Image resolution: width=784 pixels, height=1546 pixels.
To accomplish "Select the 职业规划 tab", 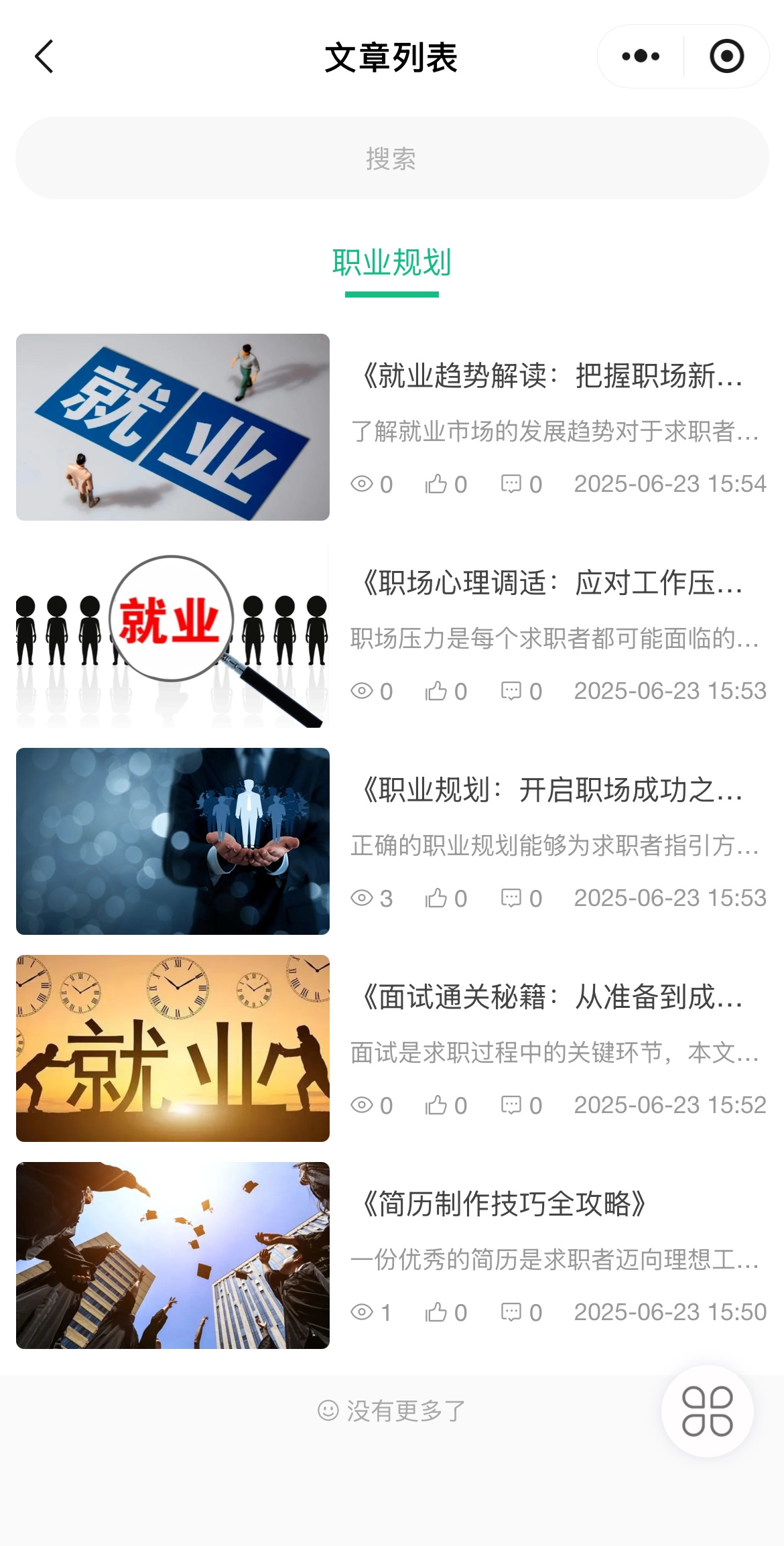I will [x=392, y=263].
